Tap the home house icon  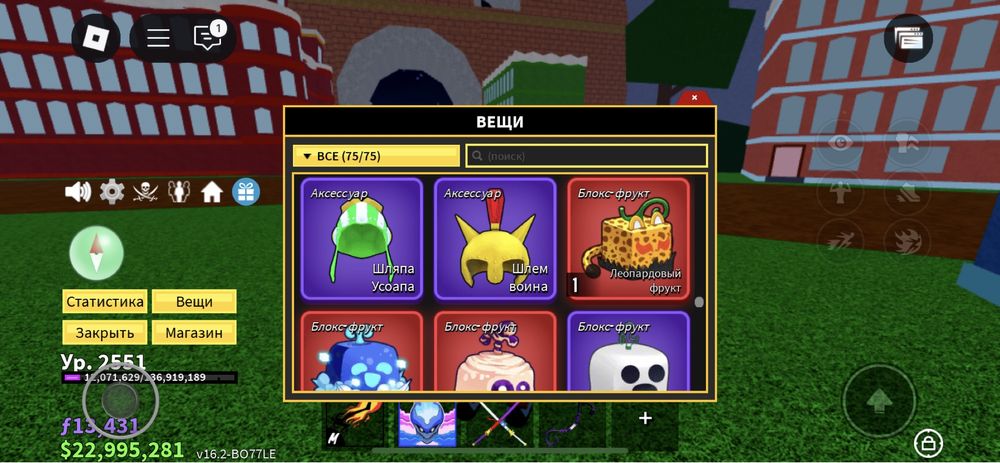click(x=211, y=191)
